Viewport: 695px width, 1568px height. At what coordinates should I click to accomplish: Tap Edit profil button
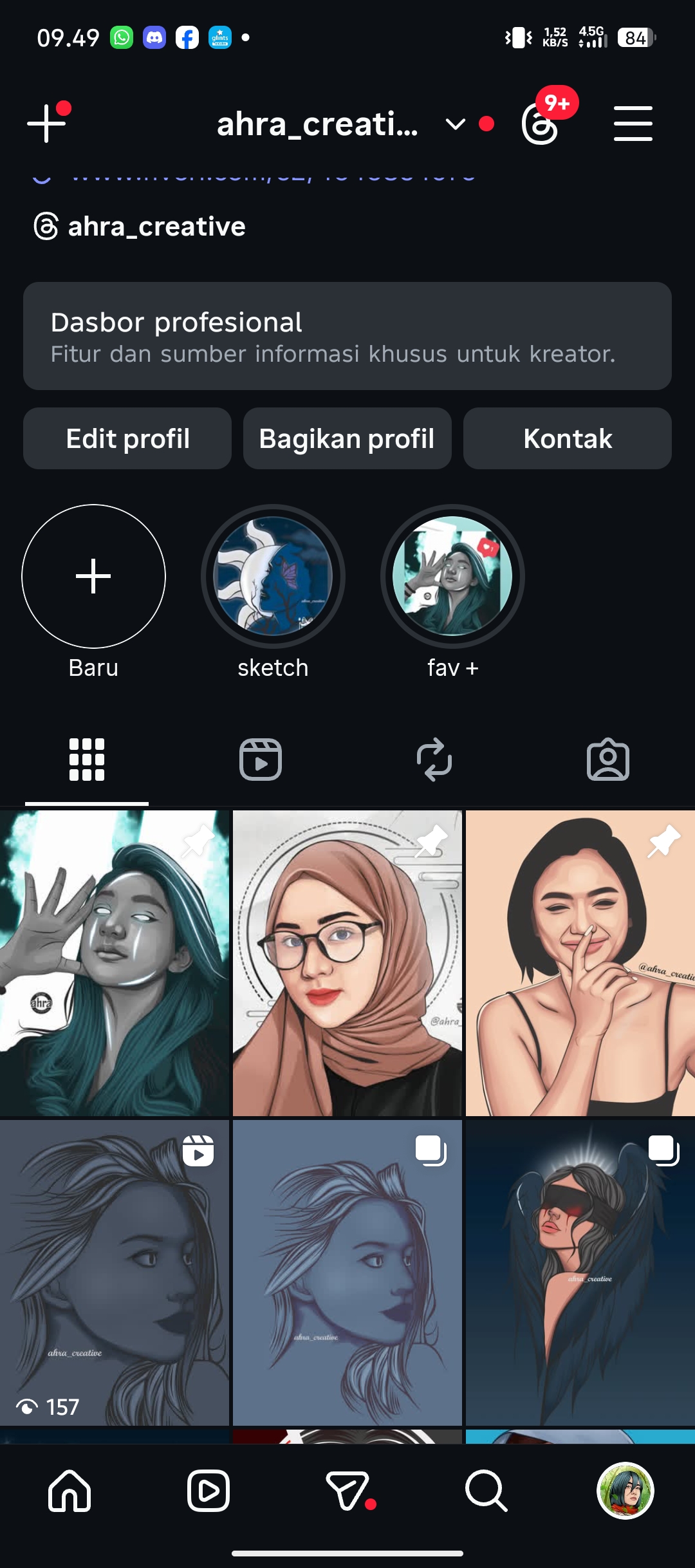[x=127, y=439]
